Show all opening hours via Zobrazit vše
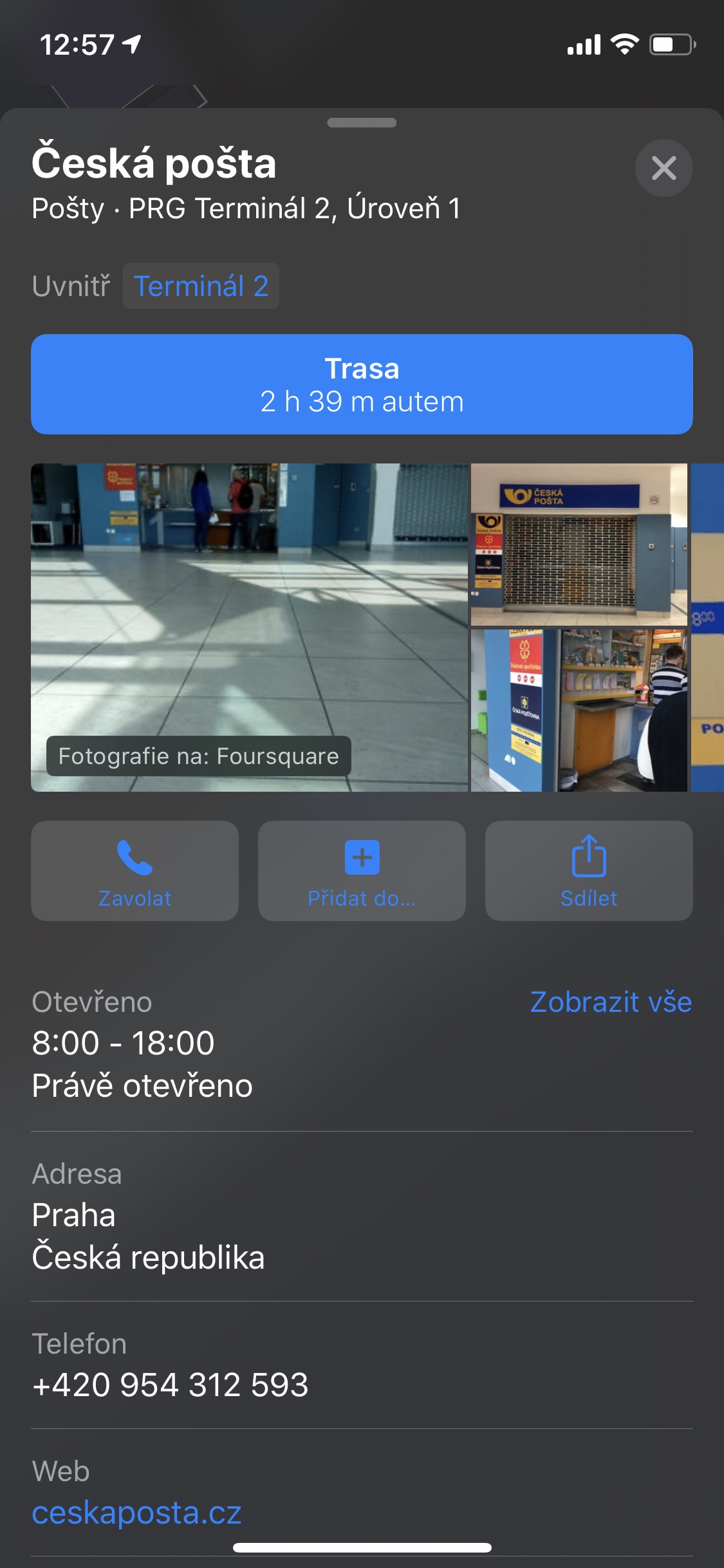724x1568 pixels. pyautogui.click(x=610, y=1002)
